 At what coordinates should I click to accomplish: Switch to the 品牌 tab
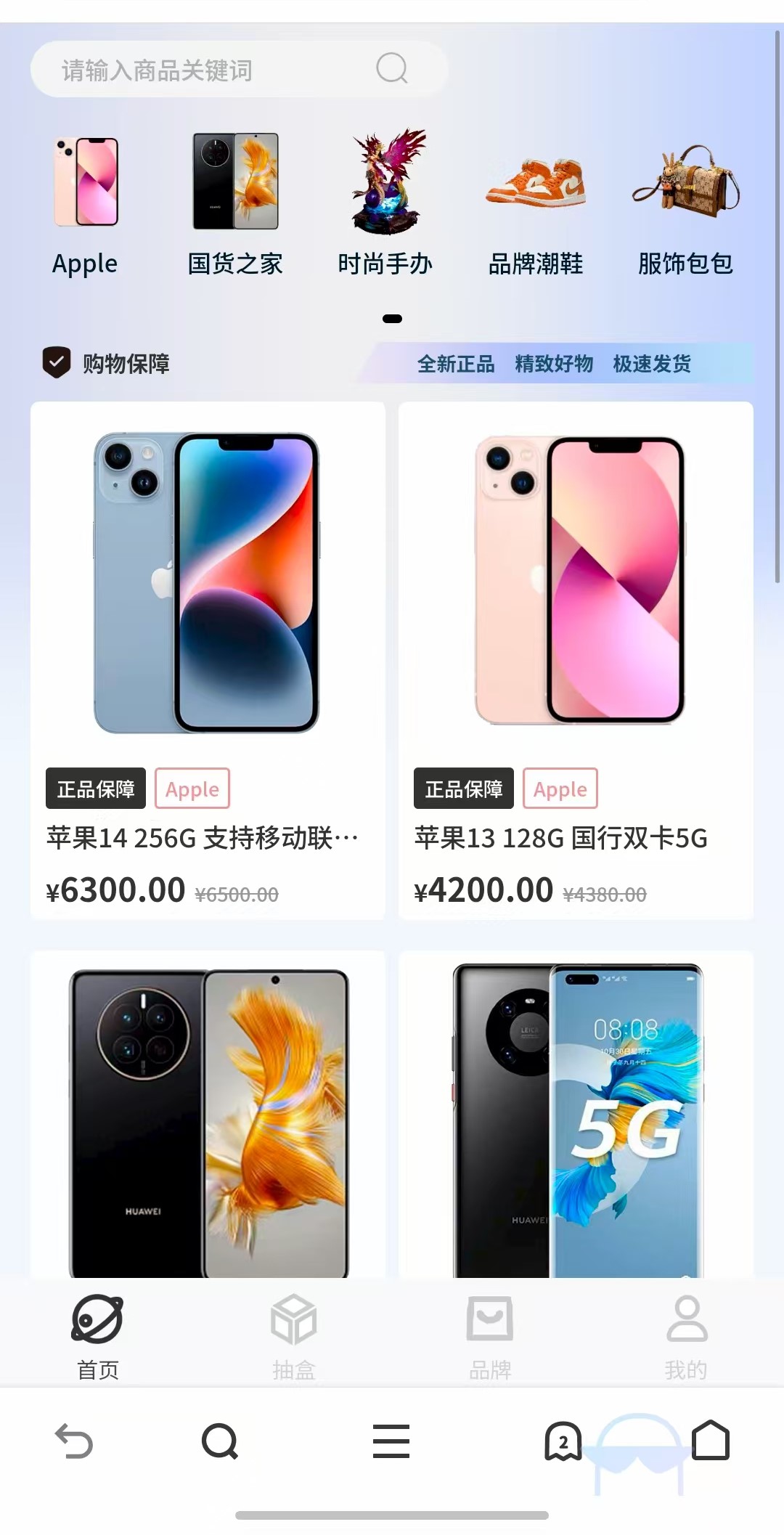(490, 1337)
